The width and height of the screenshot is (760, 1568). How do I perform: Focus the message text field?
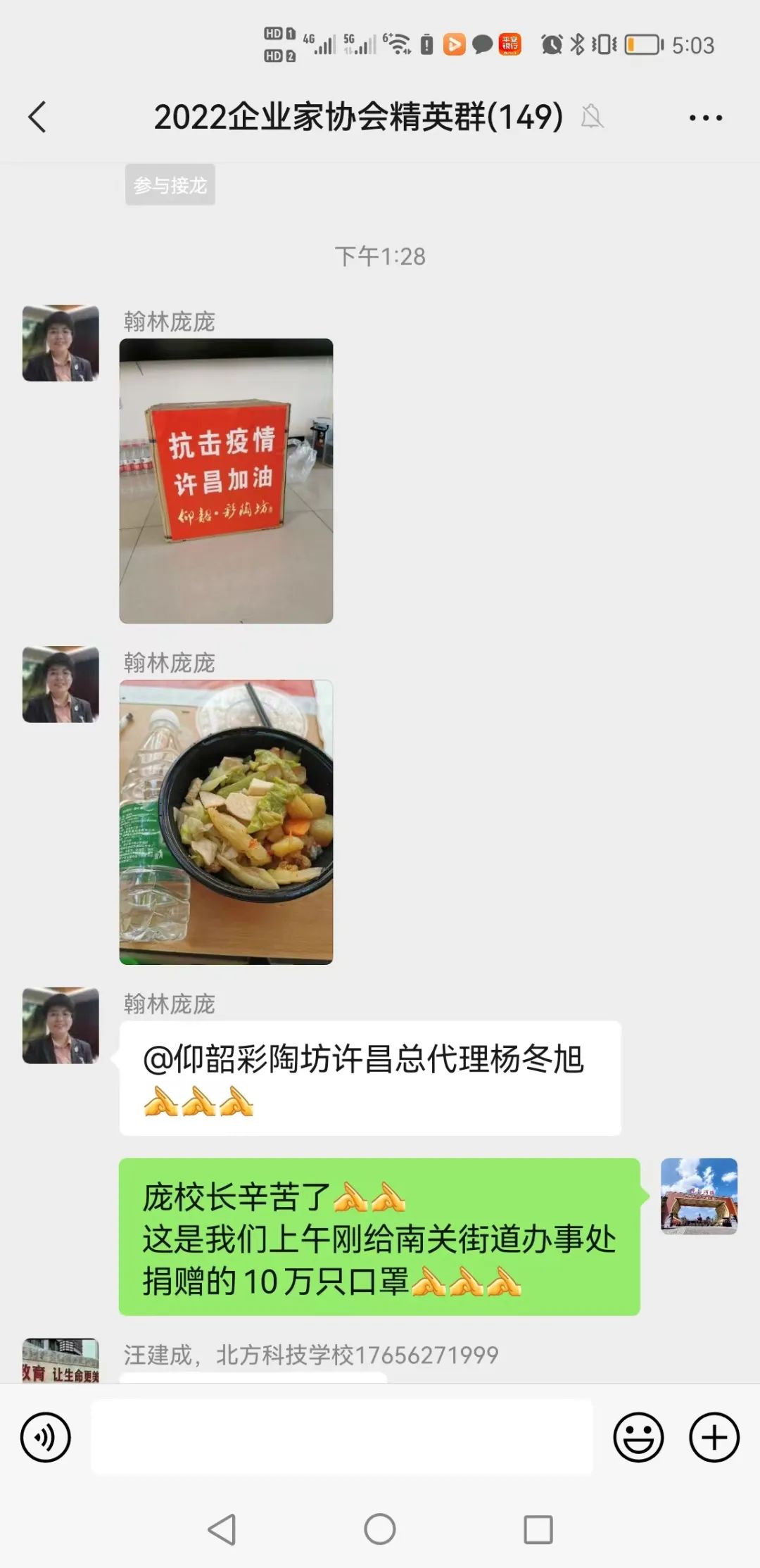click(x=342, y=1436)
